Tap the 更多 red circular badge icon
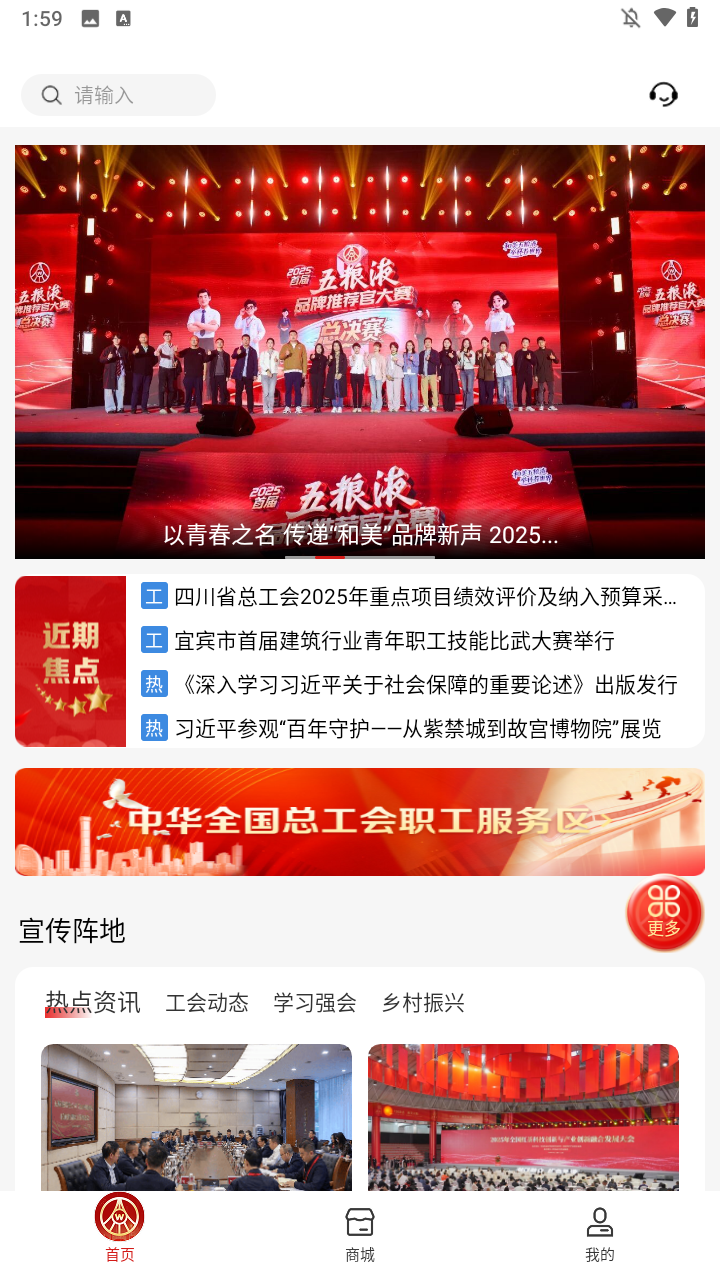Viewport: 720px width, 1280px height. pos(665,912)
